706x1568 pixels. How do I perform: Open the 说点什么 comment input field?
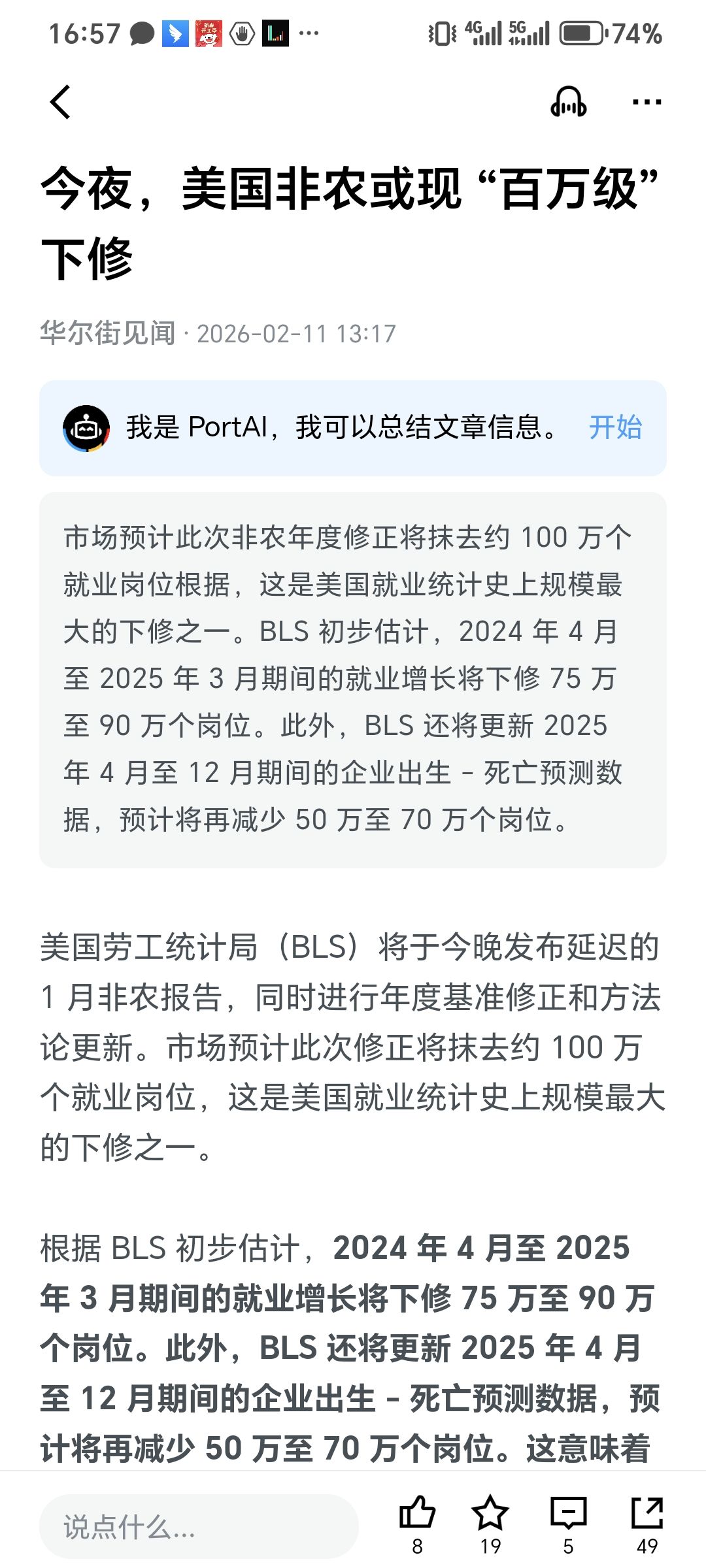tap(199, 1527)
